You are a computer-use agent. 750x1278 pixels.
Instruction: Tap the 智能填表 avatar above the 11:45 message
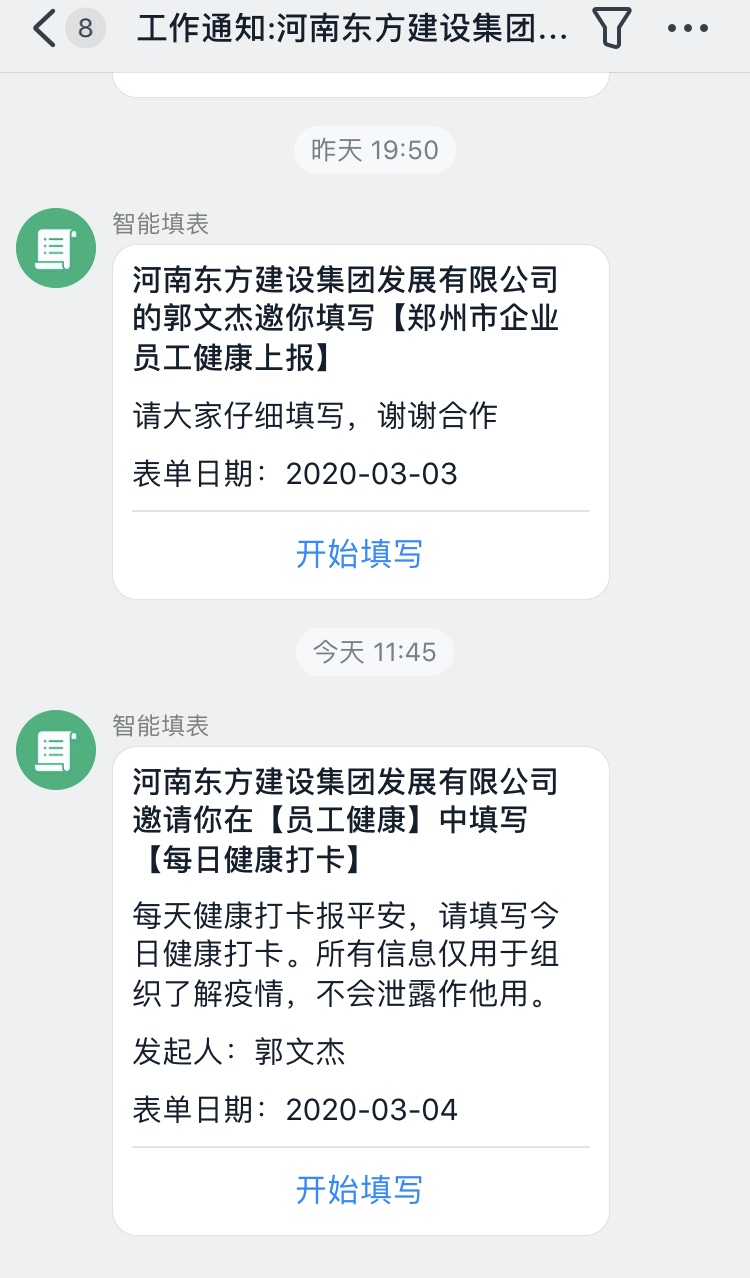tap(56, 750)
